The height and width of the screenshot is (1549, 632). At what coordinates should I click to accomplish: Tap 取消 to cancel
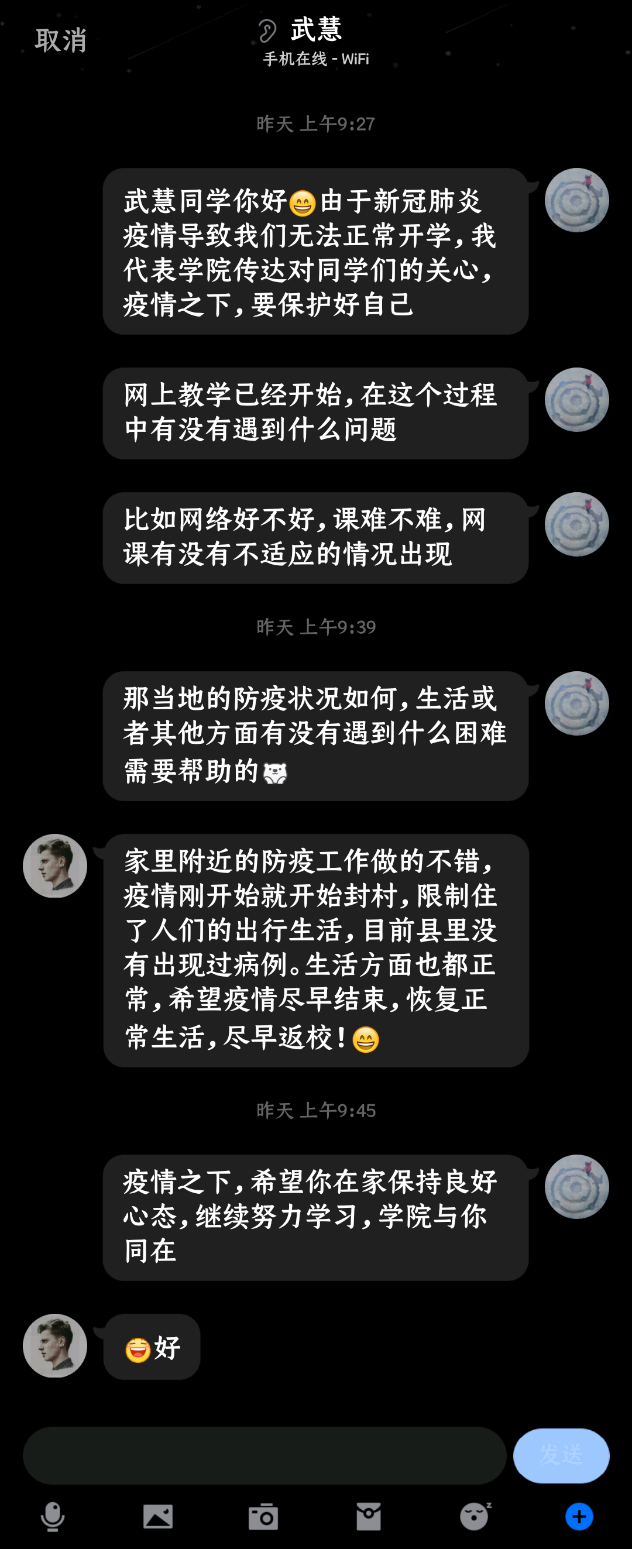tap(61, 40)
